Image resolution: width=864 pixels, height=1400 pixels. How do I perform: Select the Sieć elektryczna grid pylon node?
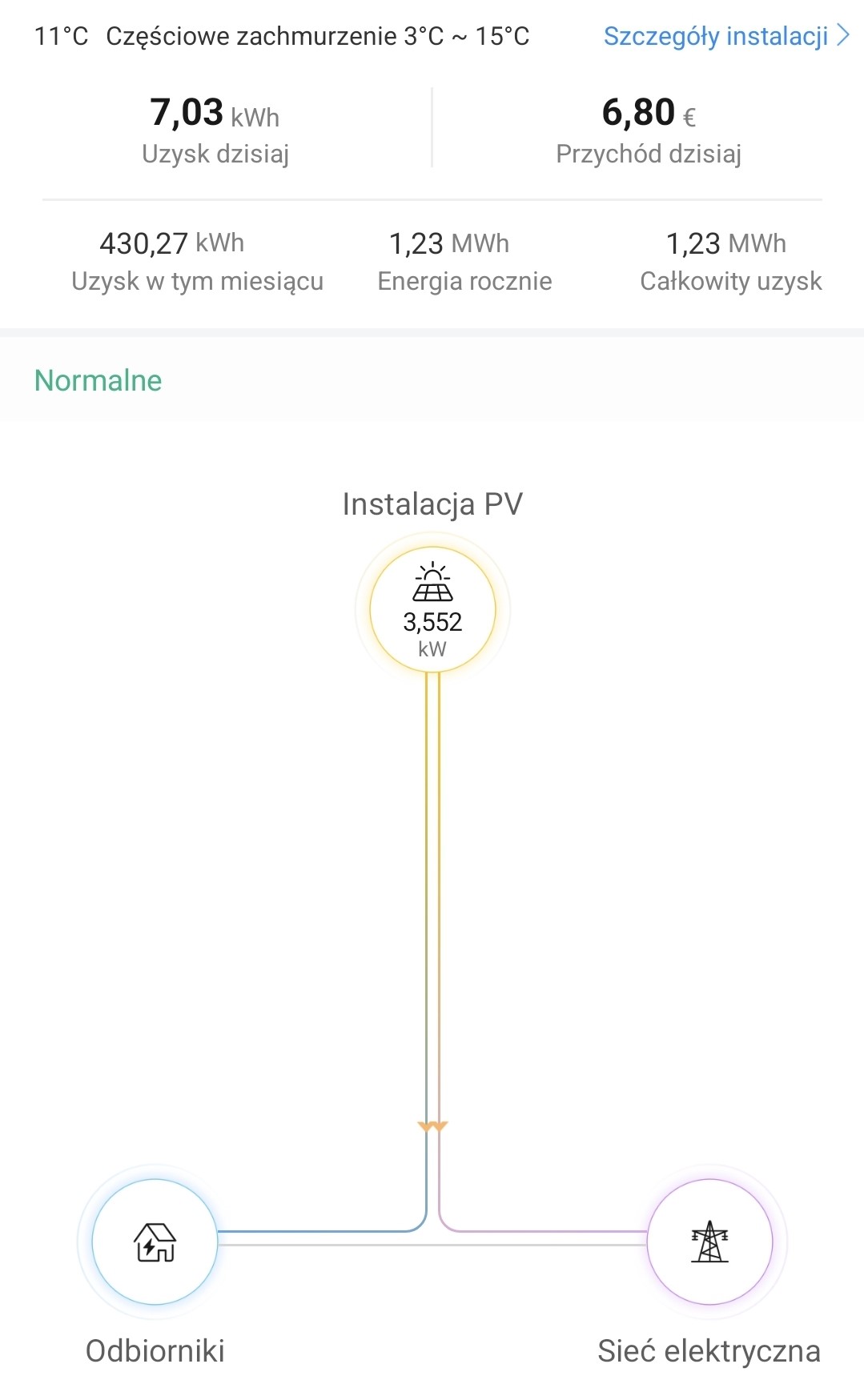click(709, 1242)
